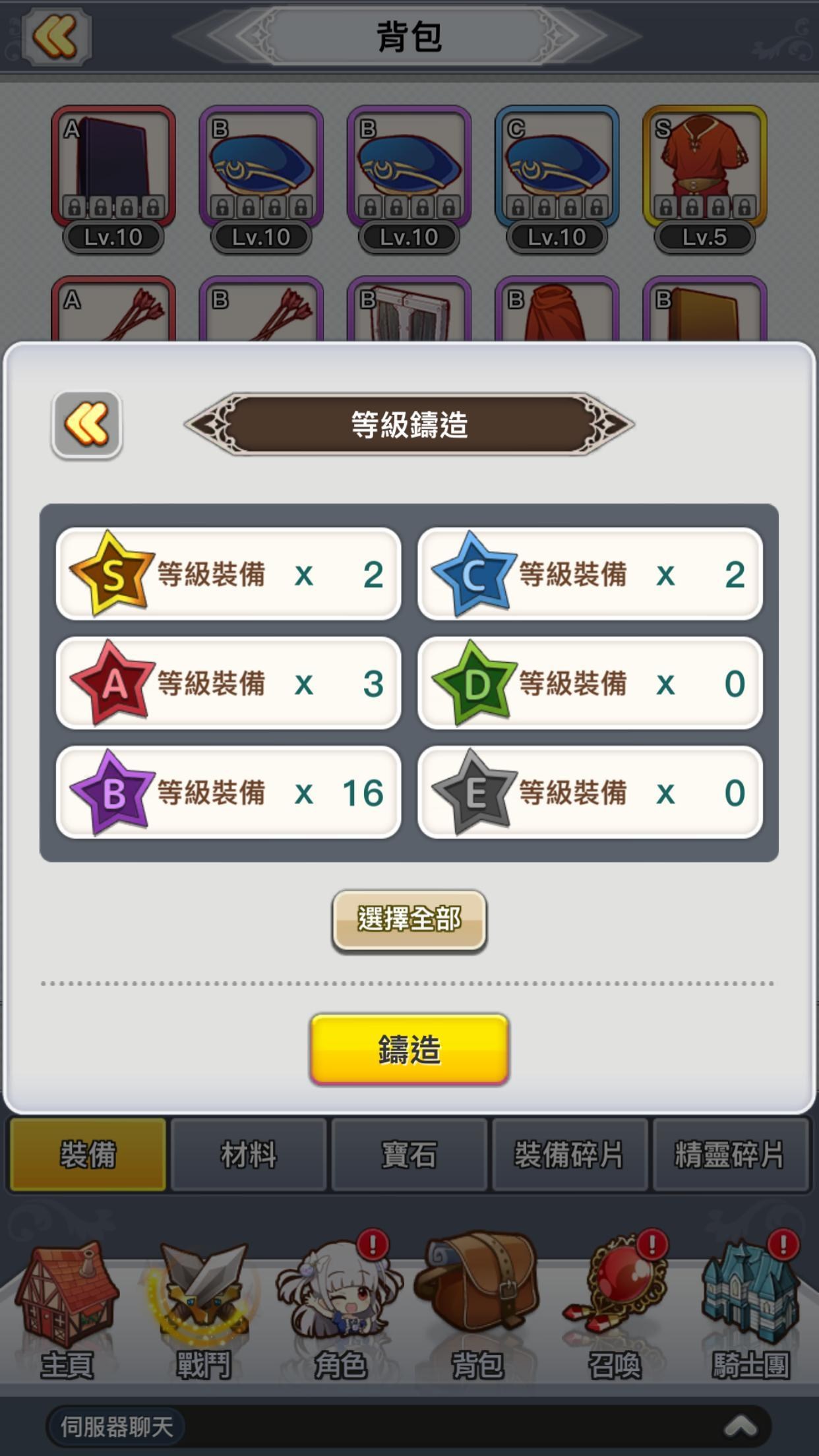Viewport: 819px width, 1456px height.
Task: Select B 等級裝備 for forging
Action: coord(228,793)
